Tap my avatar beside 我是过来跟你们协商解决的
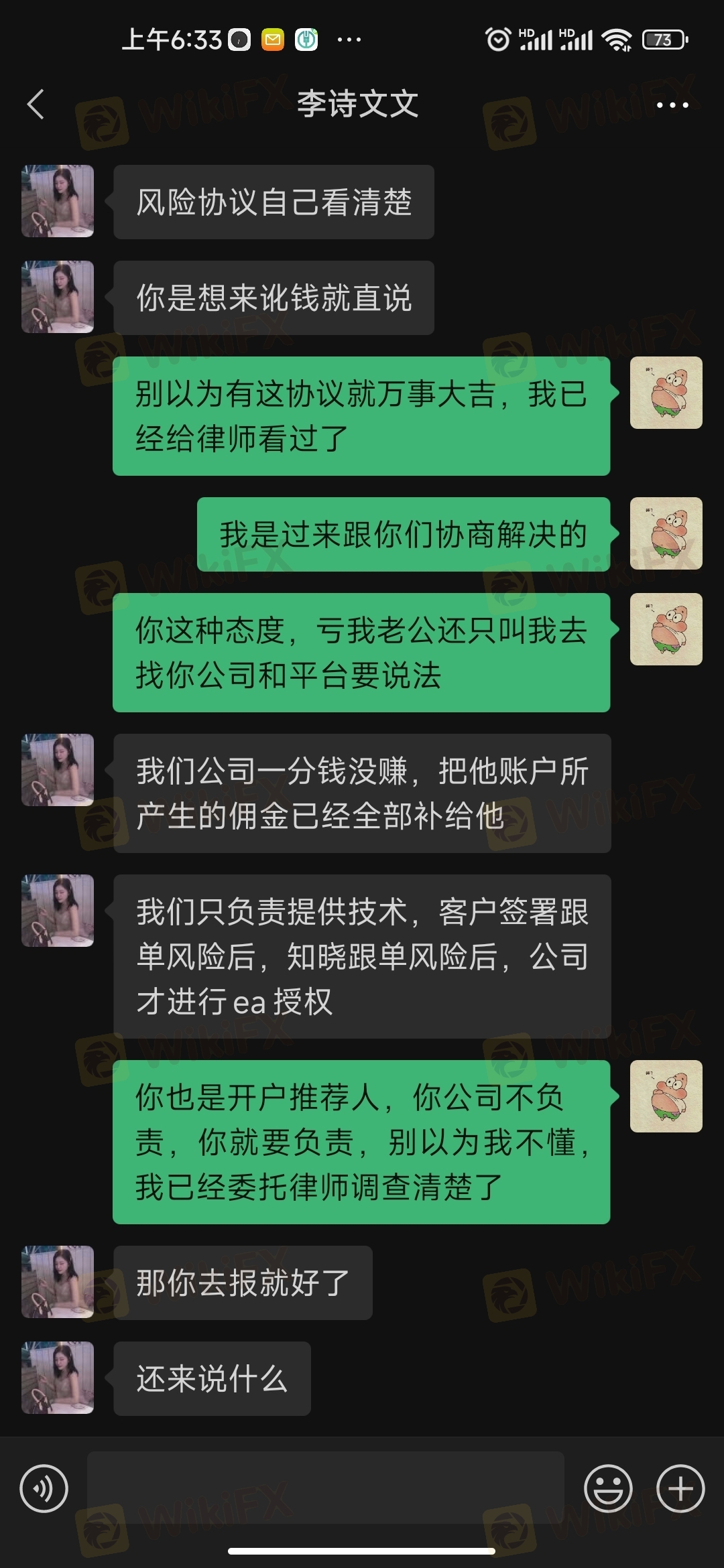Screen dimensions: 724x1568 pyautogui.click(x=666, y=533)
